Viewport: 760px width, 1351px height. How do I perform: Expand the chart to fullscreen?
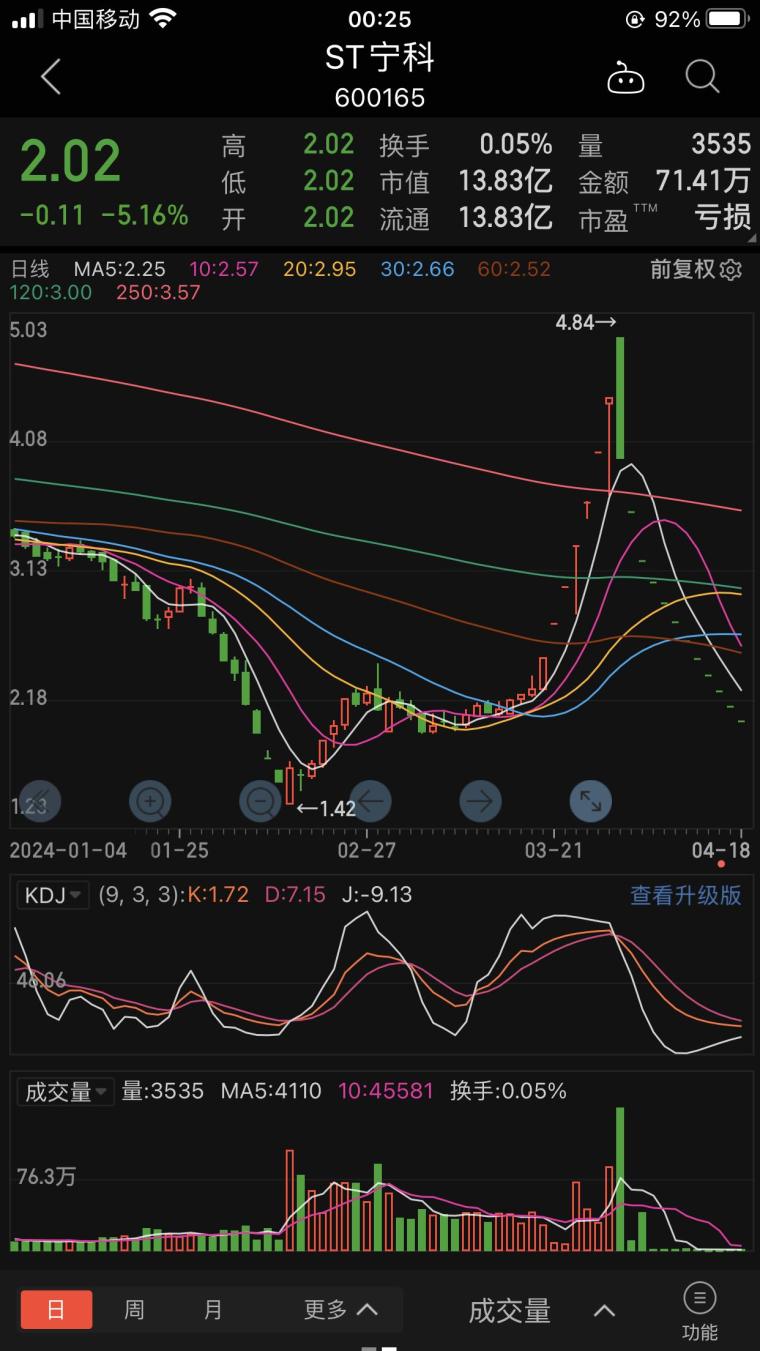coord(590,801)
